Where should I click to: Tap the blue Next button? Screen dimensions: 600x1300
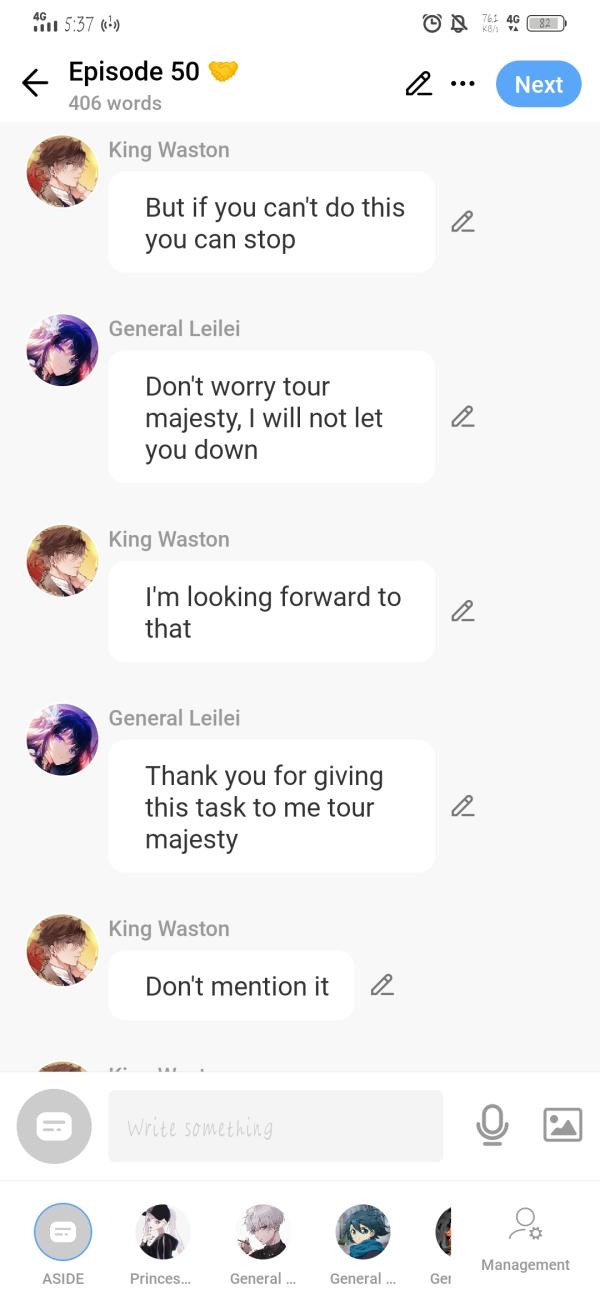click(538, 84)
